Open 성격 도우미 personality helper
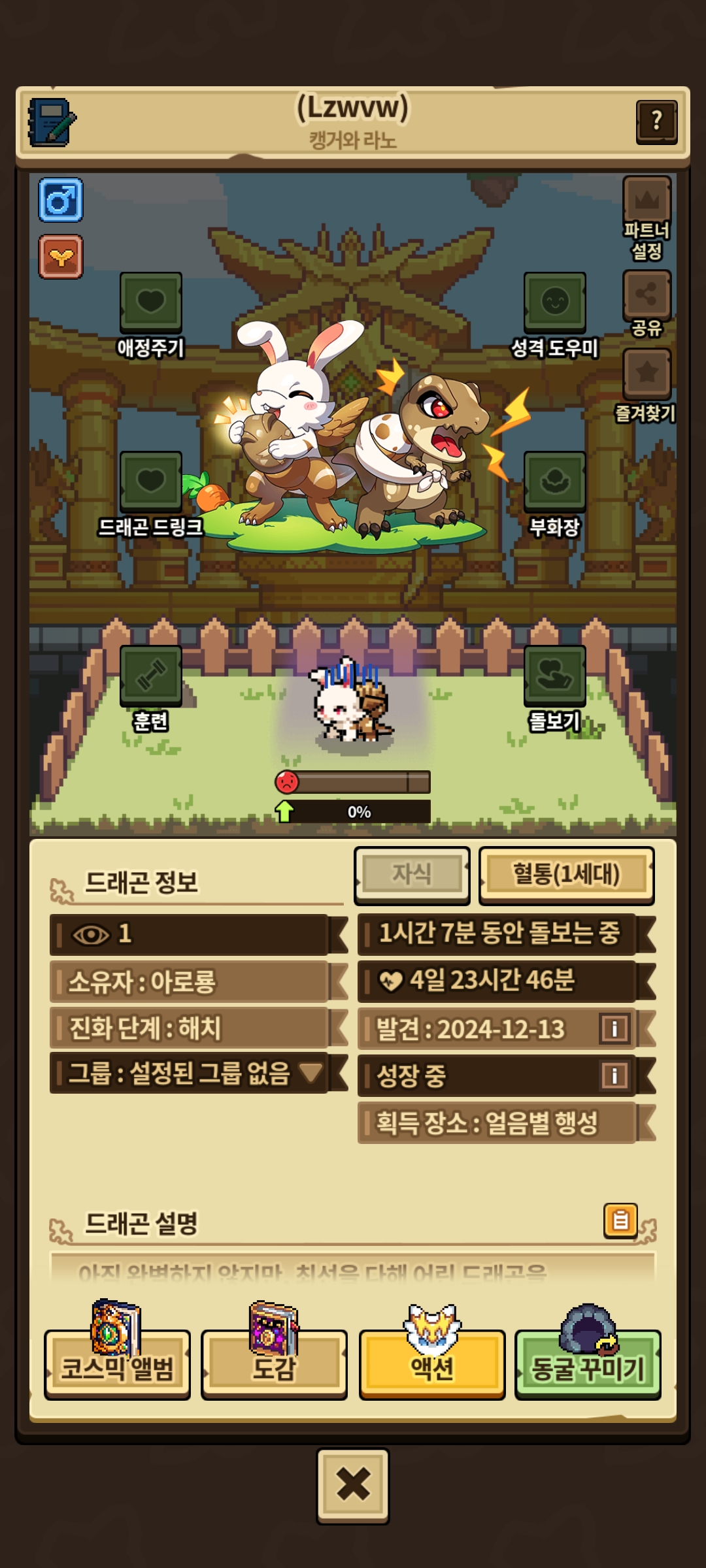The height and width of the screenshot is (1568, 706). (554, 302)
